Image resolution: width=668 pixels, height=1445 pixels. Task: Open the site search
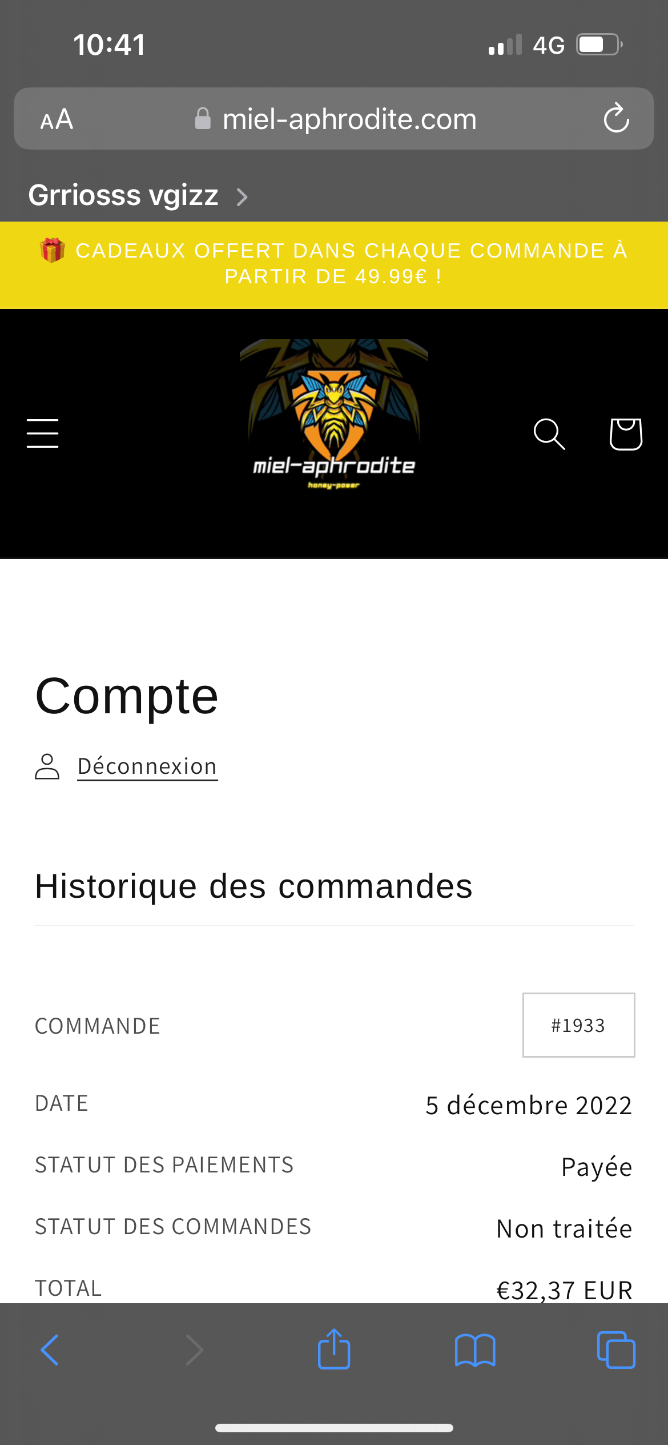549,433
